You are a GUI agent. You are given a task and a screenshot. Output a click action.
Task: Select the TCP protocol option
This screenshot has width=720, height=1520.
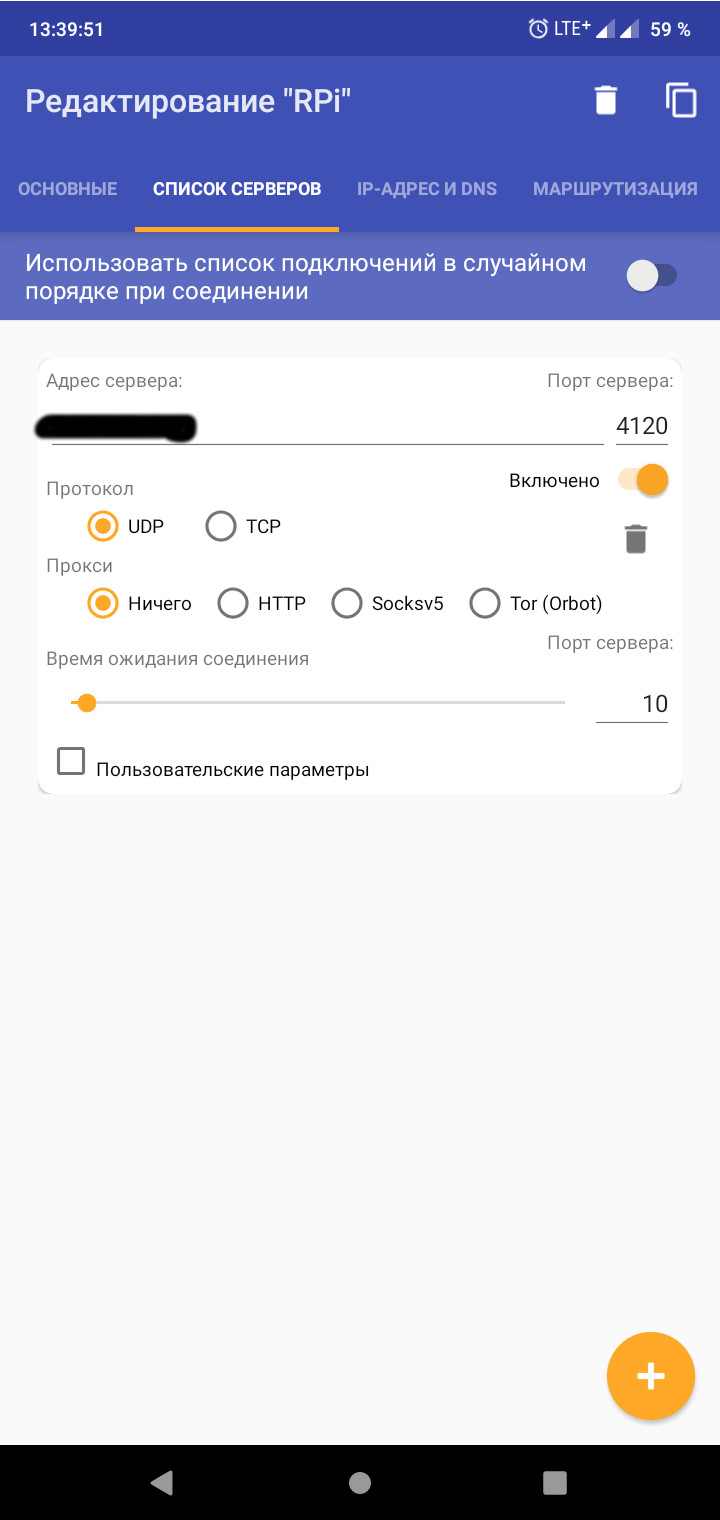point(221,526)
